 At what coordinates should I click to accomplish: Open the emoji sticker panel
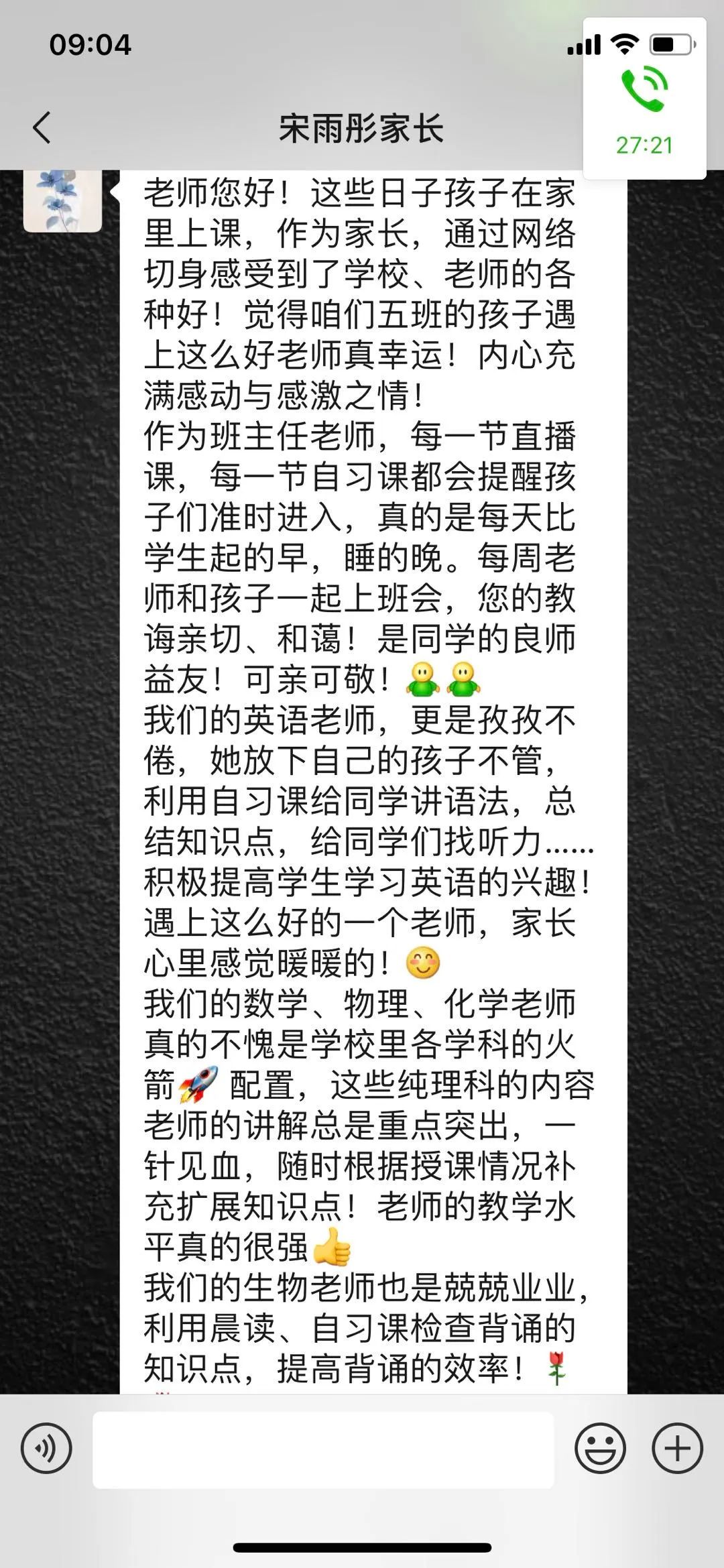click(x=600, y=1449)
